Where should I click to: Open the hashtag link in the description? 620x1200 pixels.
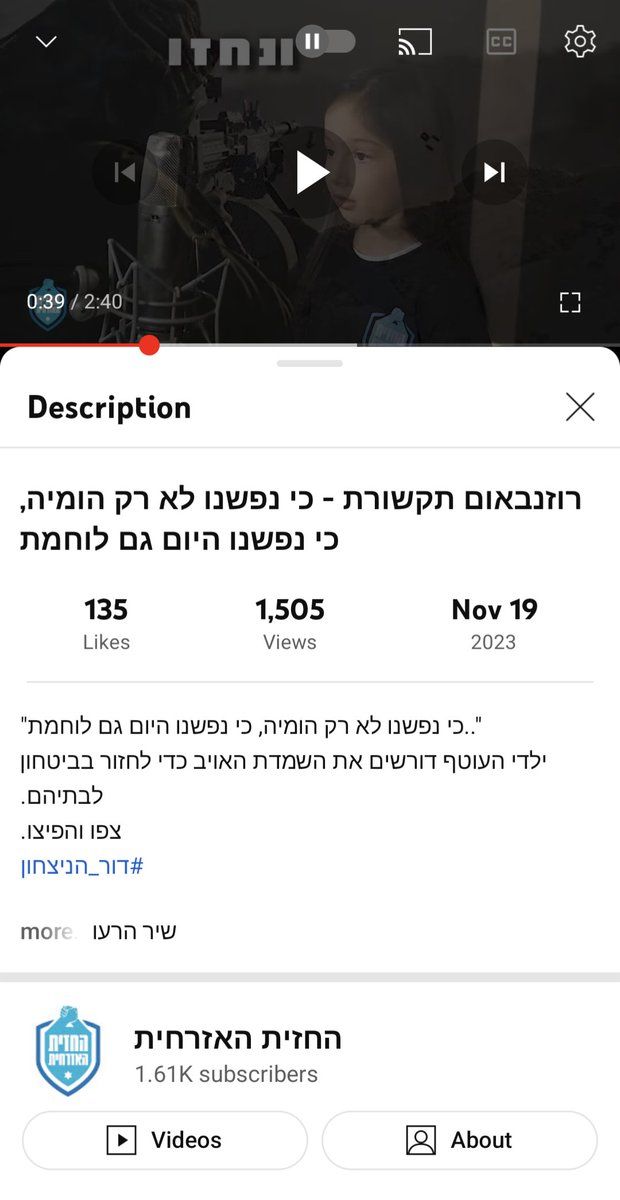tap(82, 866)
